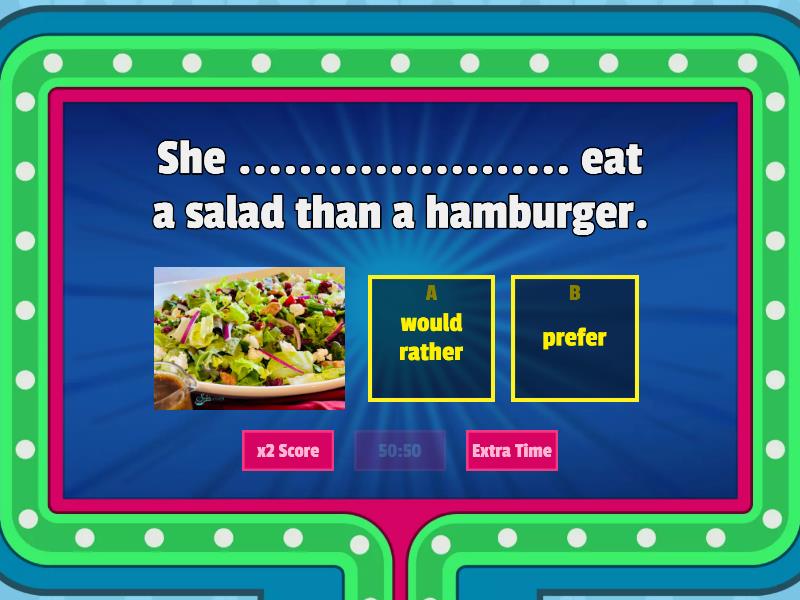Viewport: 800px width, 600px height.
Task: Choose answer A 'would rather'
Action: (x=431, y=338)
